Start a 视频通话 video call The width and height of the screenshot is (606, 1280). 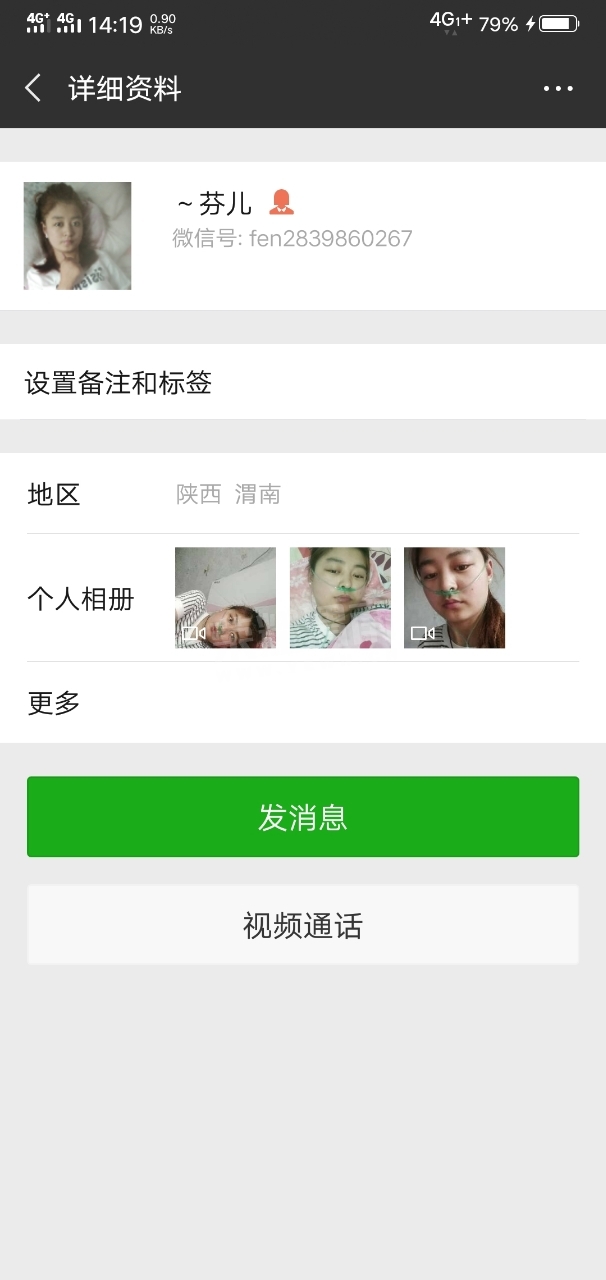tap(302, 925)
